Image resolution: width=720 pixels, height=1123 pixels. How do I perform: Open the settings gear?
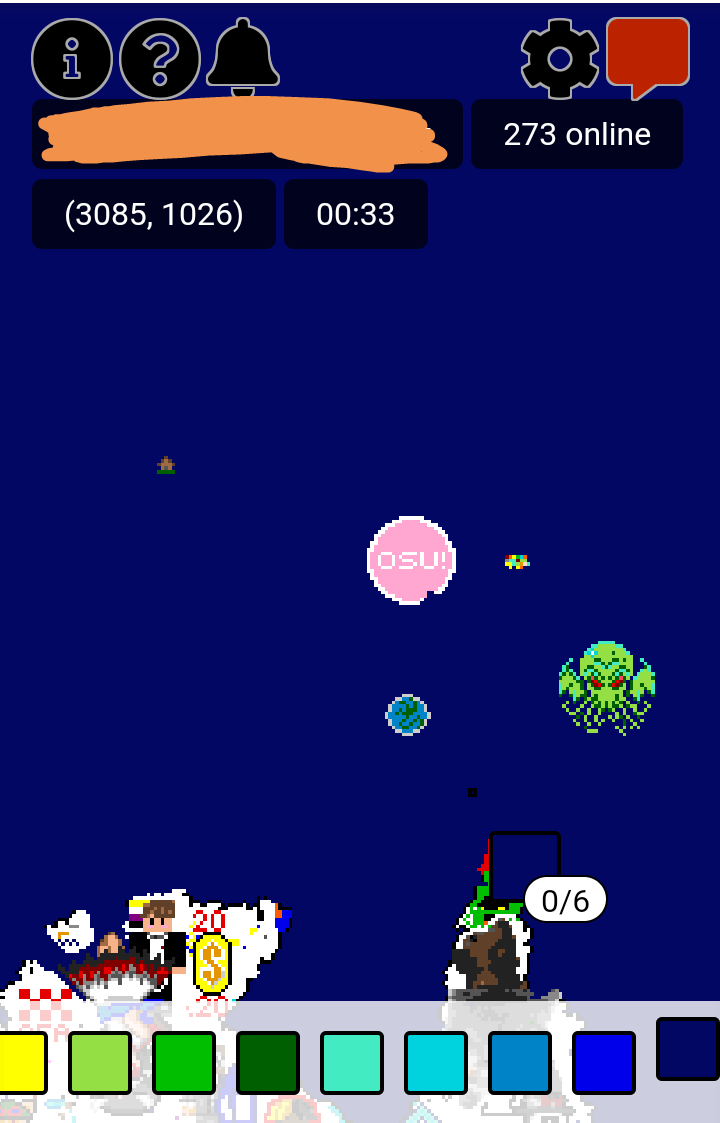tap(560, 59)
